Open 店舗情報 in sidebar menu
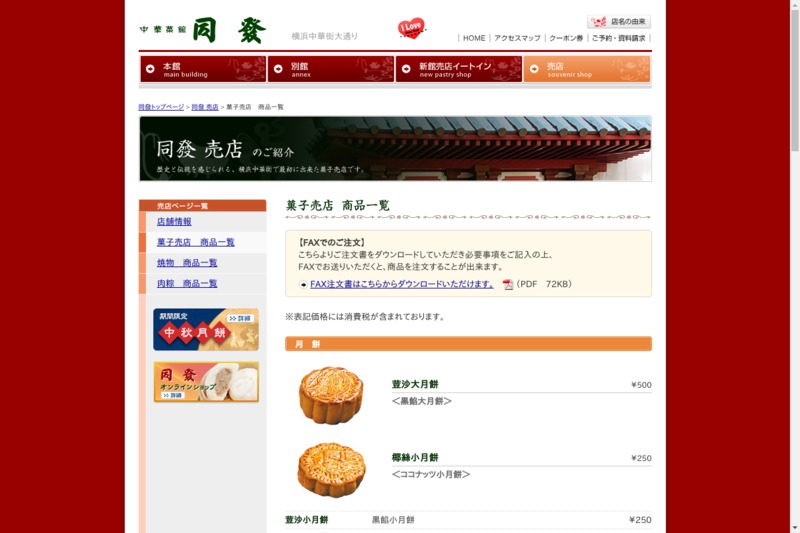Viewport: 800px width, 533px height. (x=174, y=222)
